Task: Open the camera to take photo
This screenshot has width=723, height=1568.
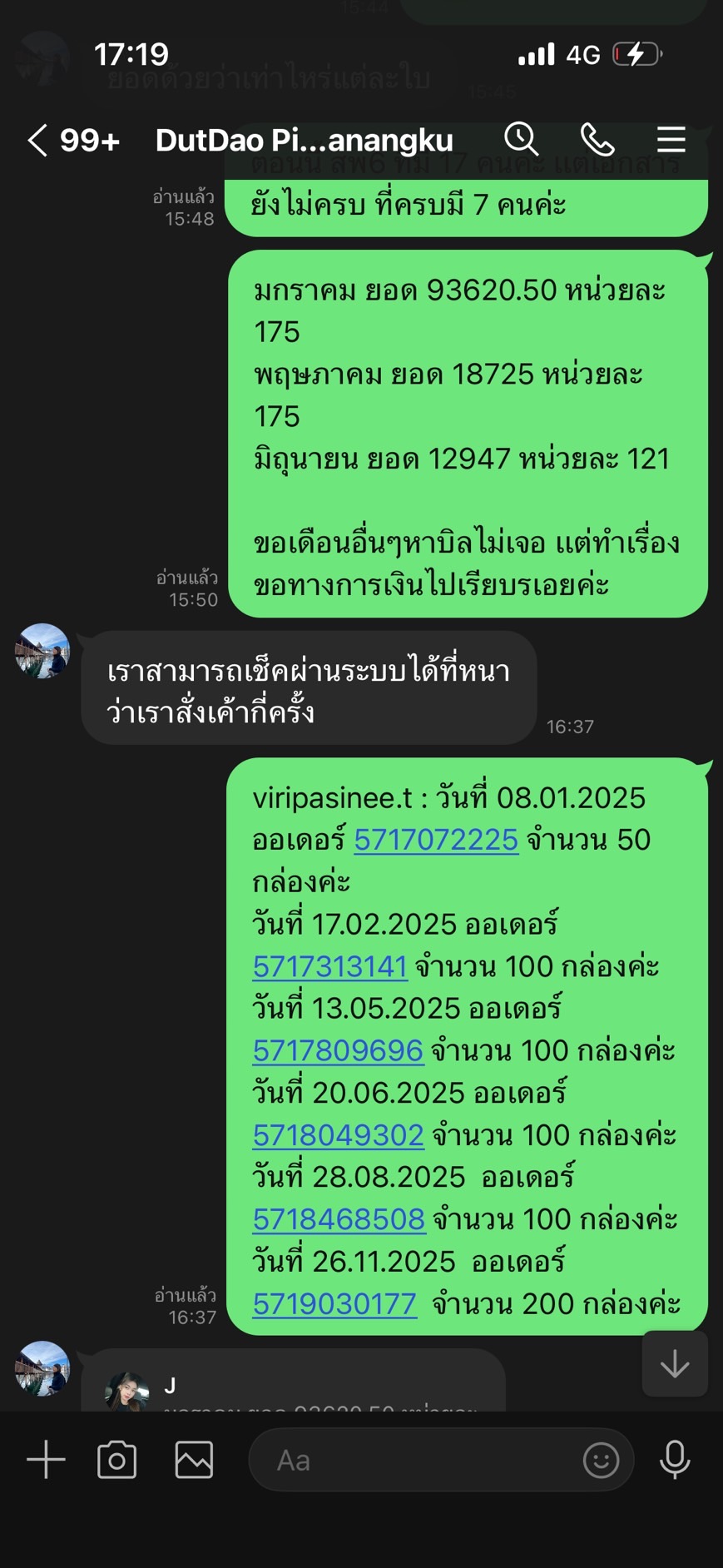Action: coord(117,1460)
